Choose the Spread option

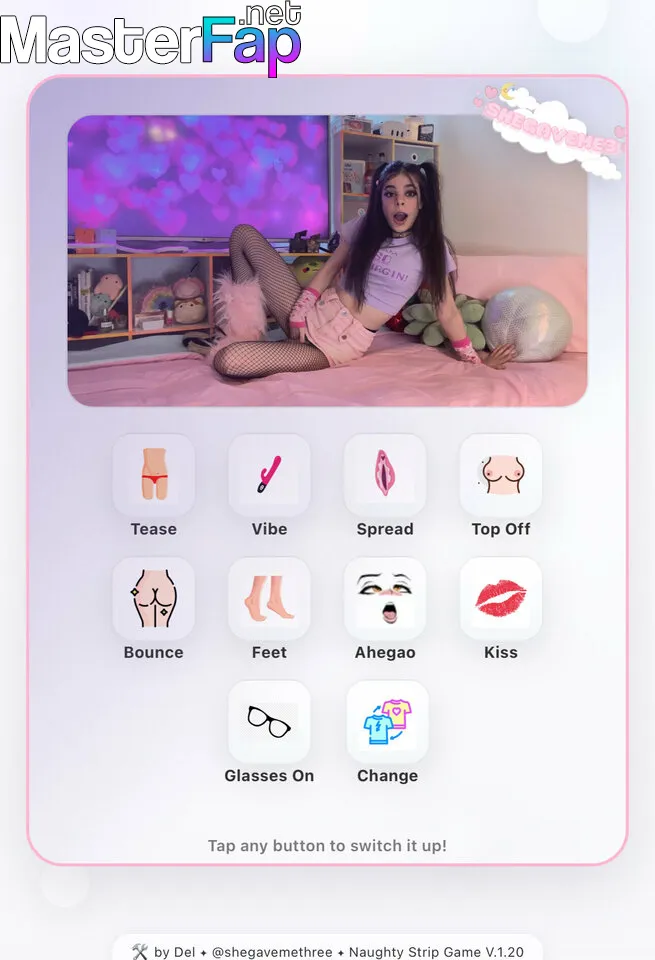[x=385, y=474]
